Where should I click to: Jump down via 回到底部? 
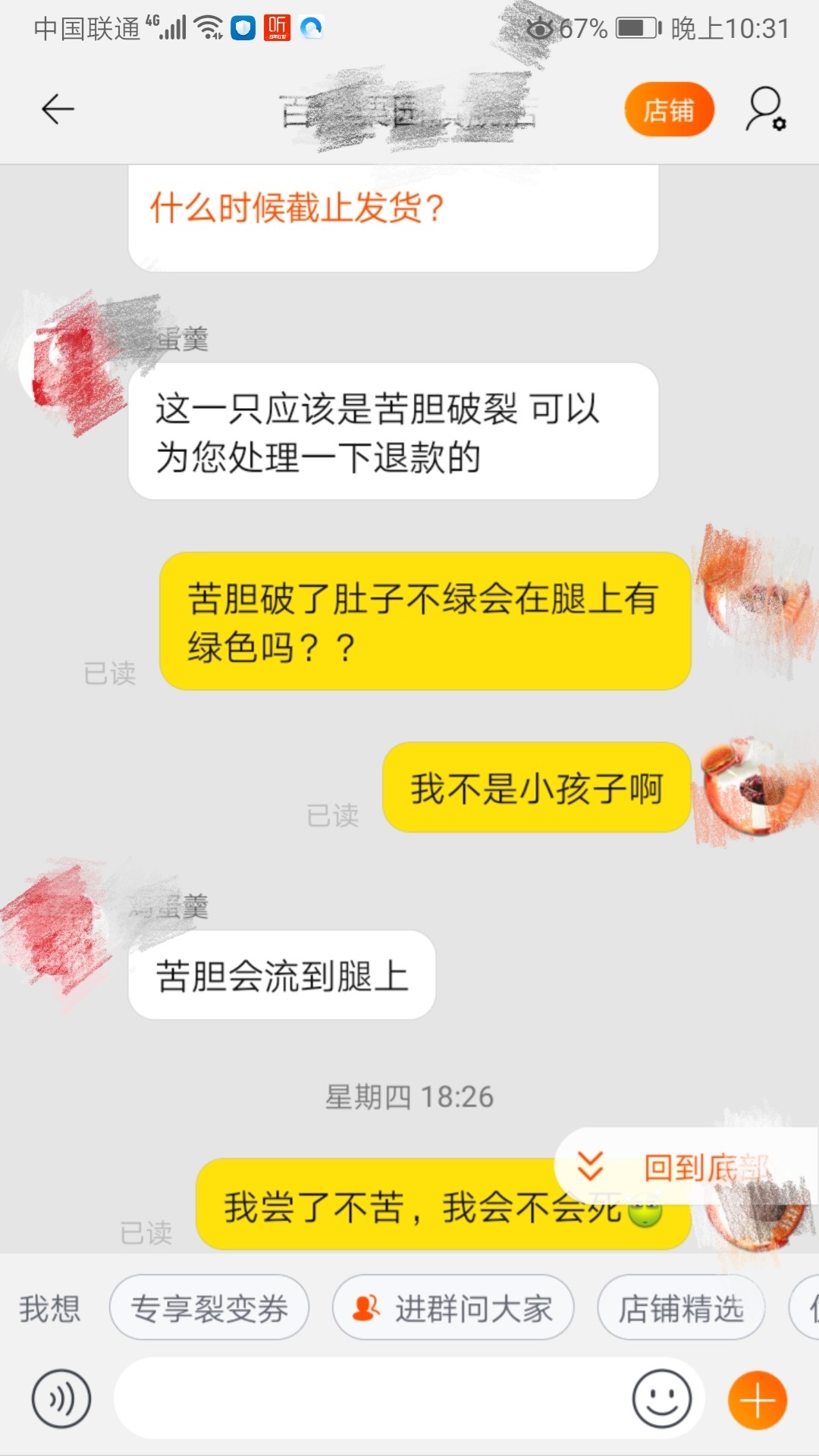[x=686, y=1167]
